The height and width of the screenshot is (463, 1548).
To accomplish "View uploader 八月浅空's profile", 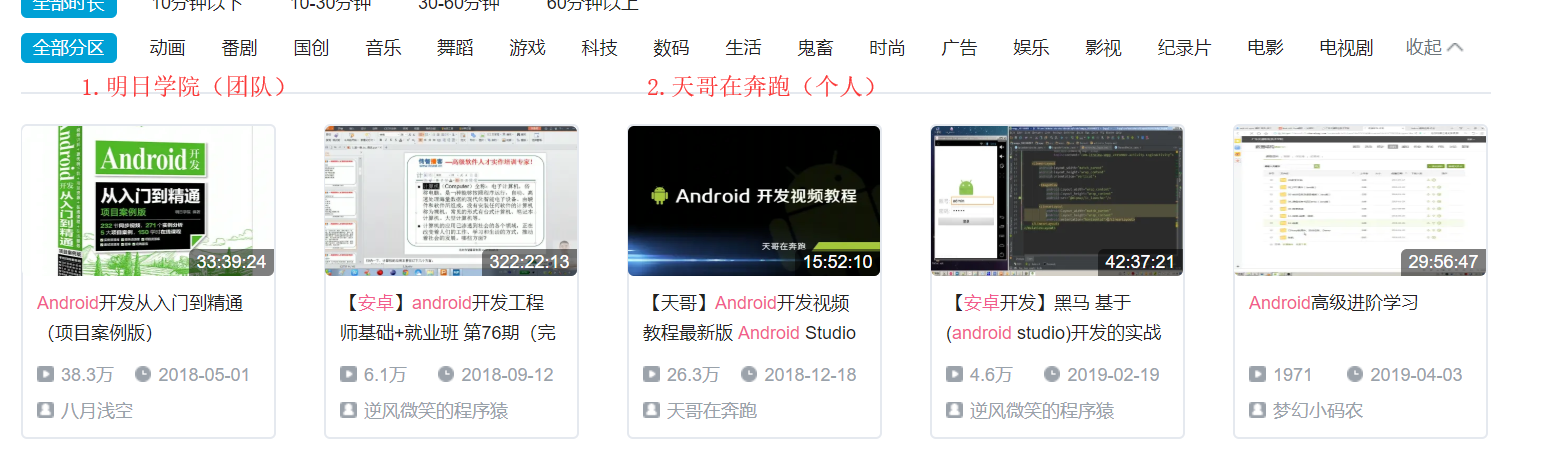I will [x=96, y=410].
